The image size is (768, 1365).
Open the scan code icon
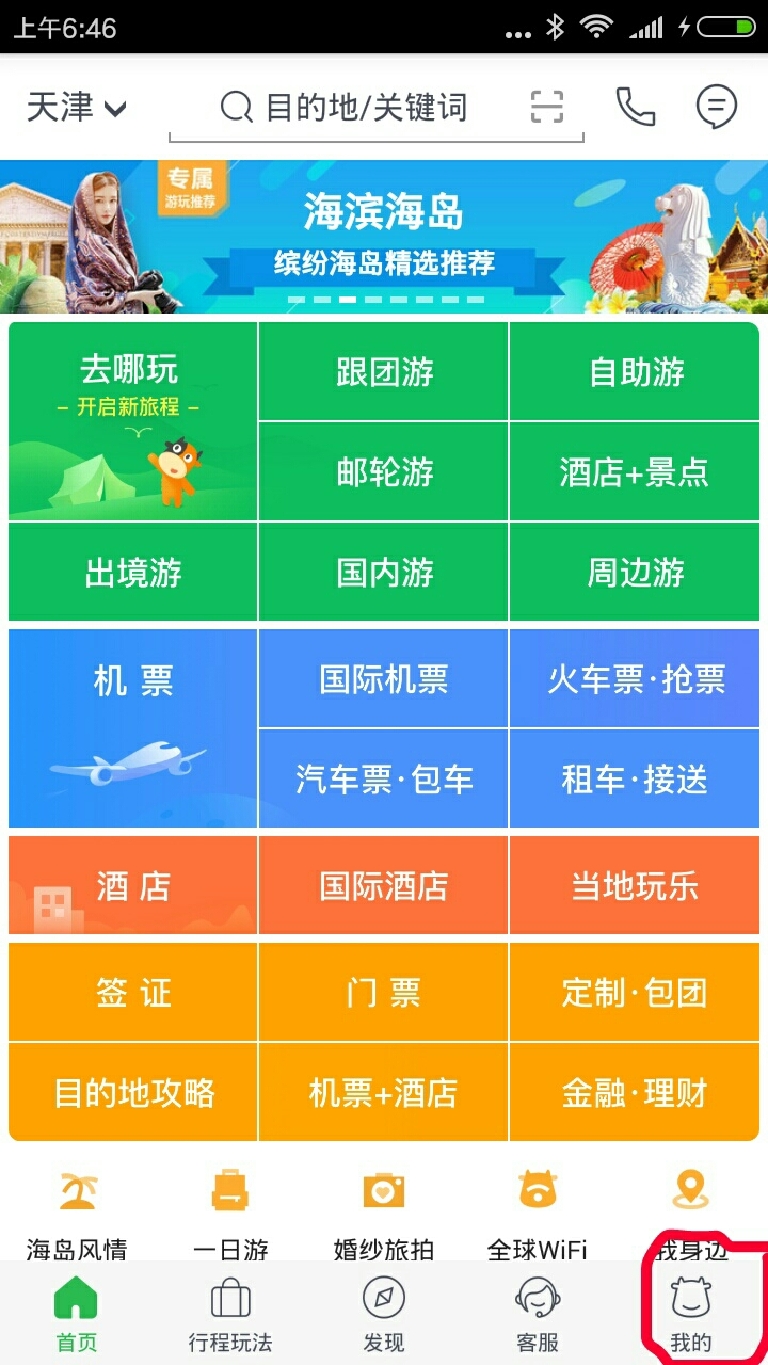pos(547,107)
